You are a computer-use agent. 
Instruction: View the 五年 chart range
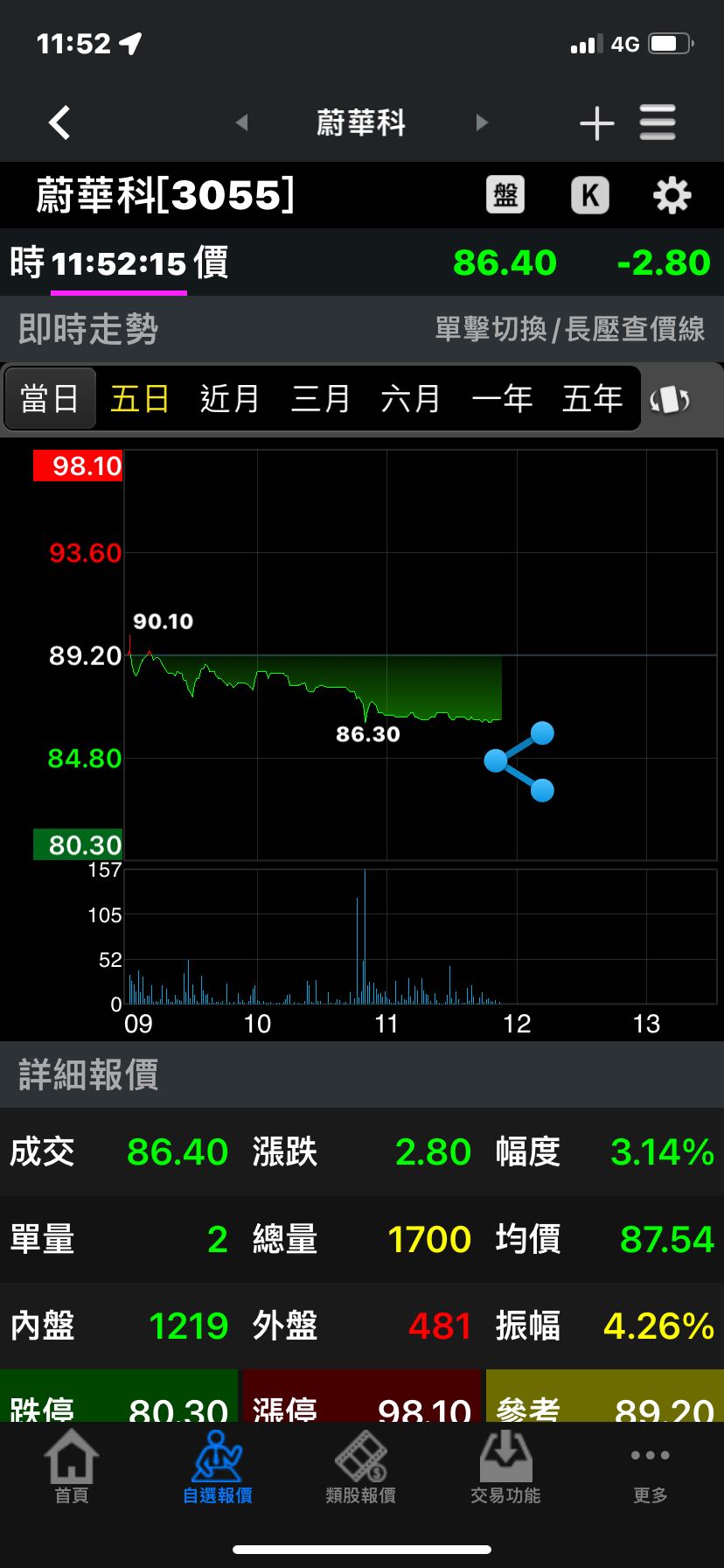pos(592,399)
